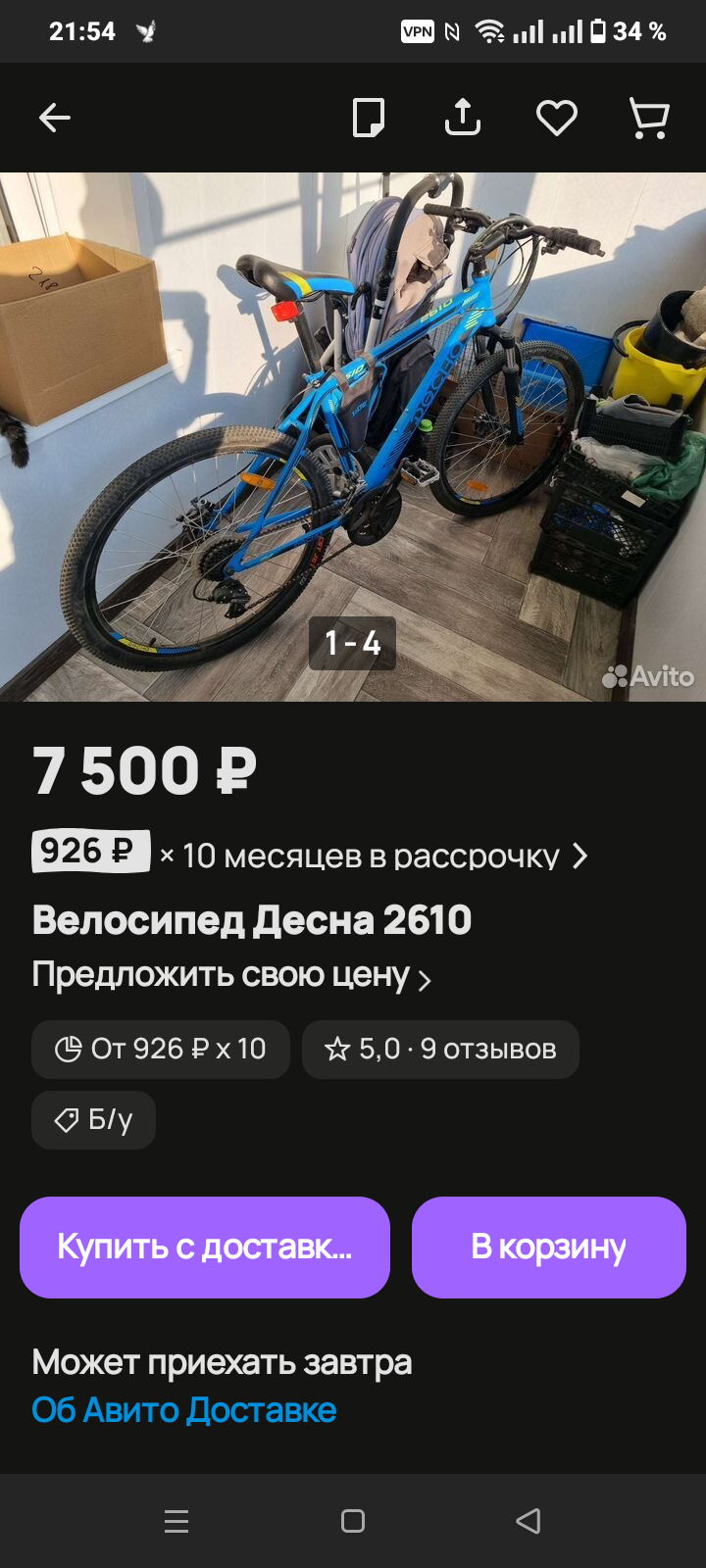Add the listing to favorites with the heart
706x1568 pixels.
[556, 119]
